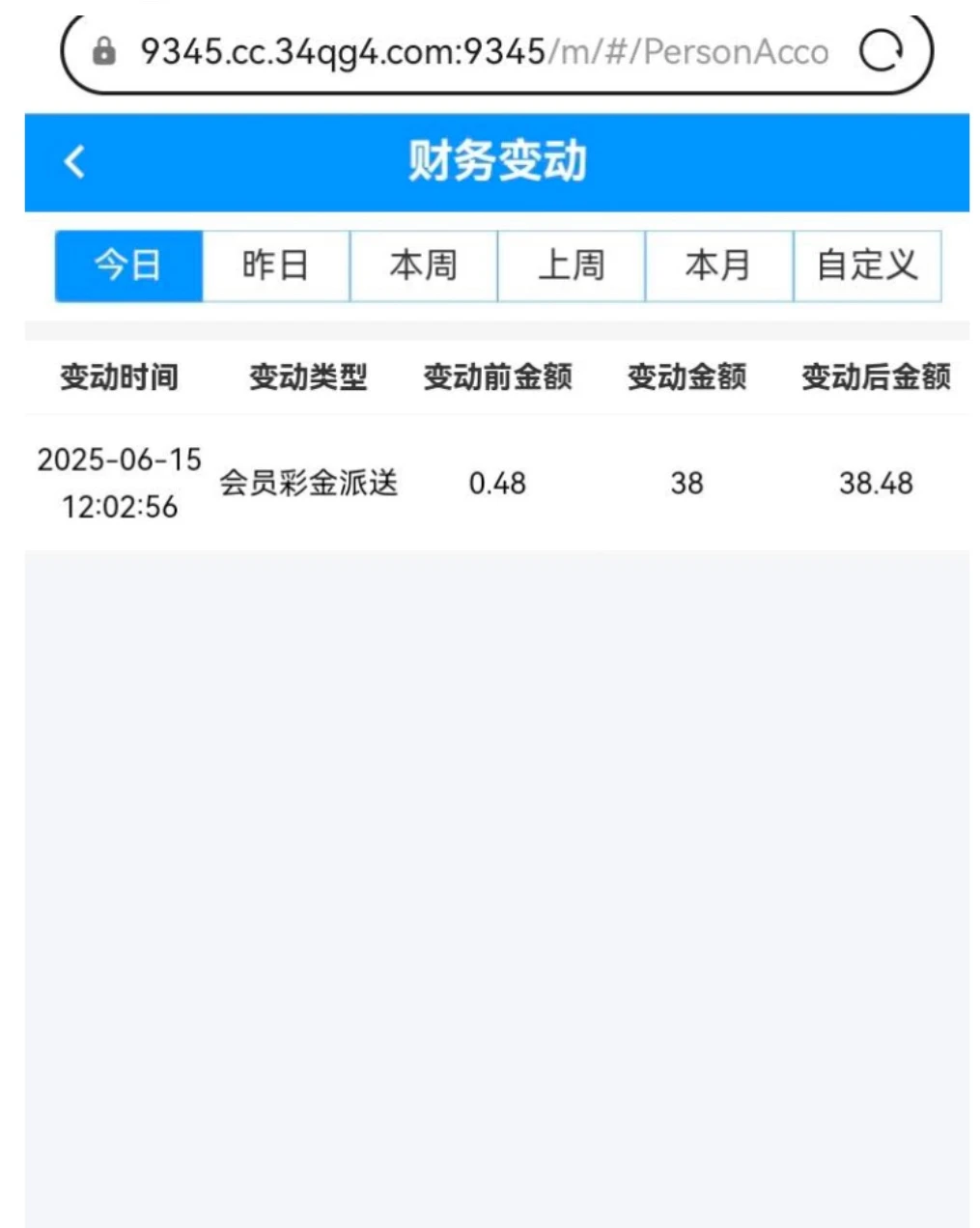Open the 本周 weekly records view
The height and width of the screenshot is (1228, 980).
pyautogui.click(x=424, y=266)
